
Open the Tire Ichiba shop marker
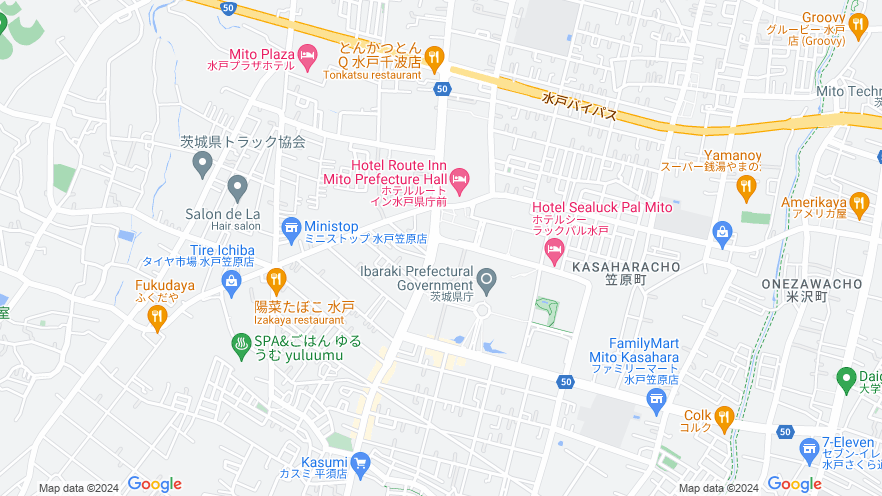[x=232, y=282]
